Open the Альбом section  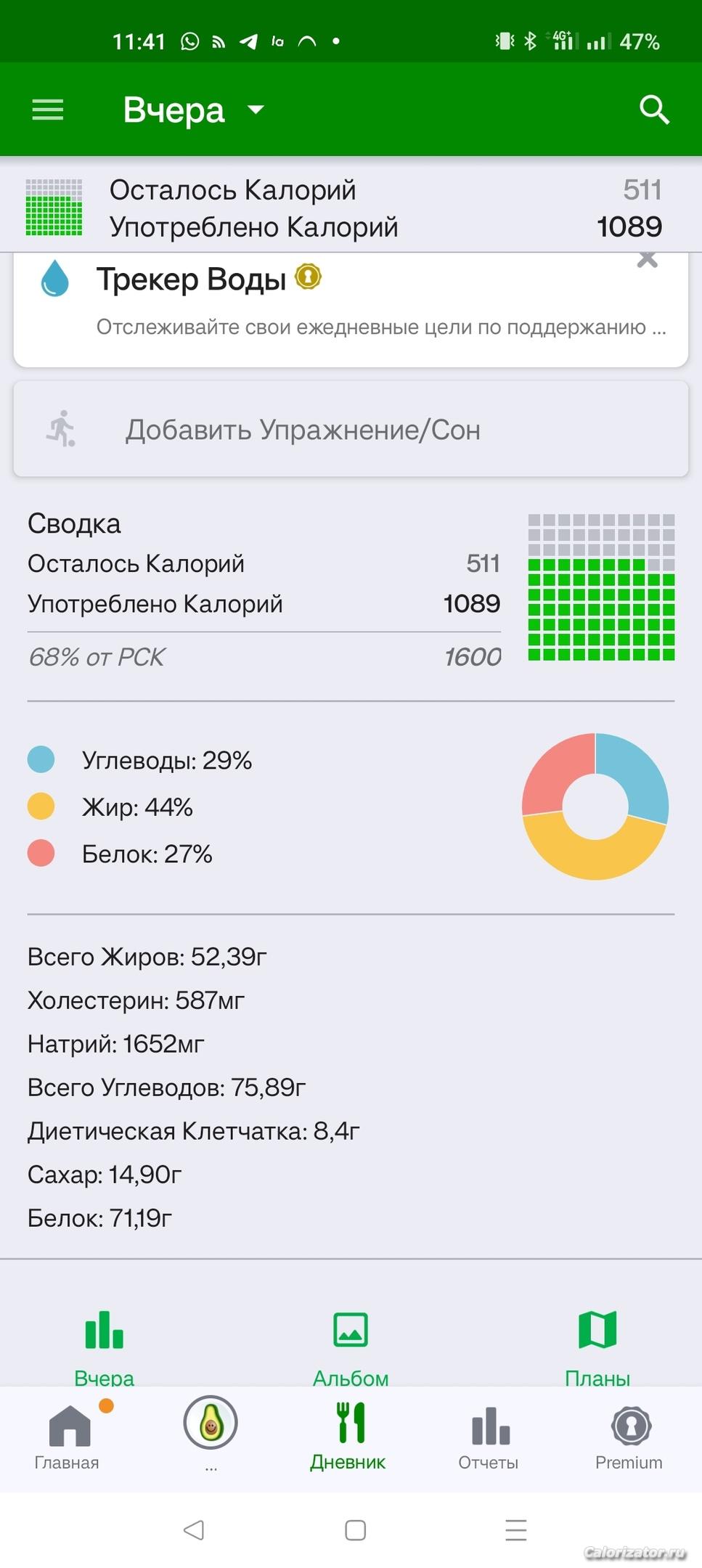(351, 1347)
